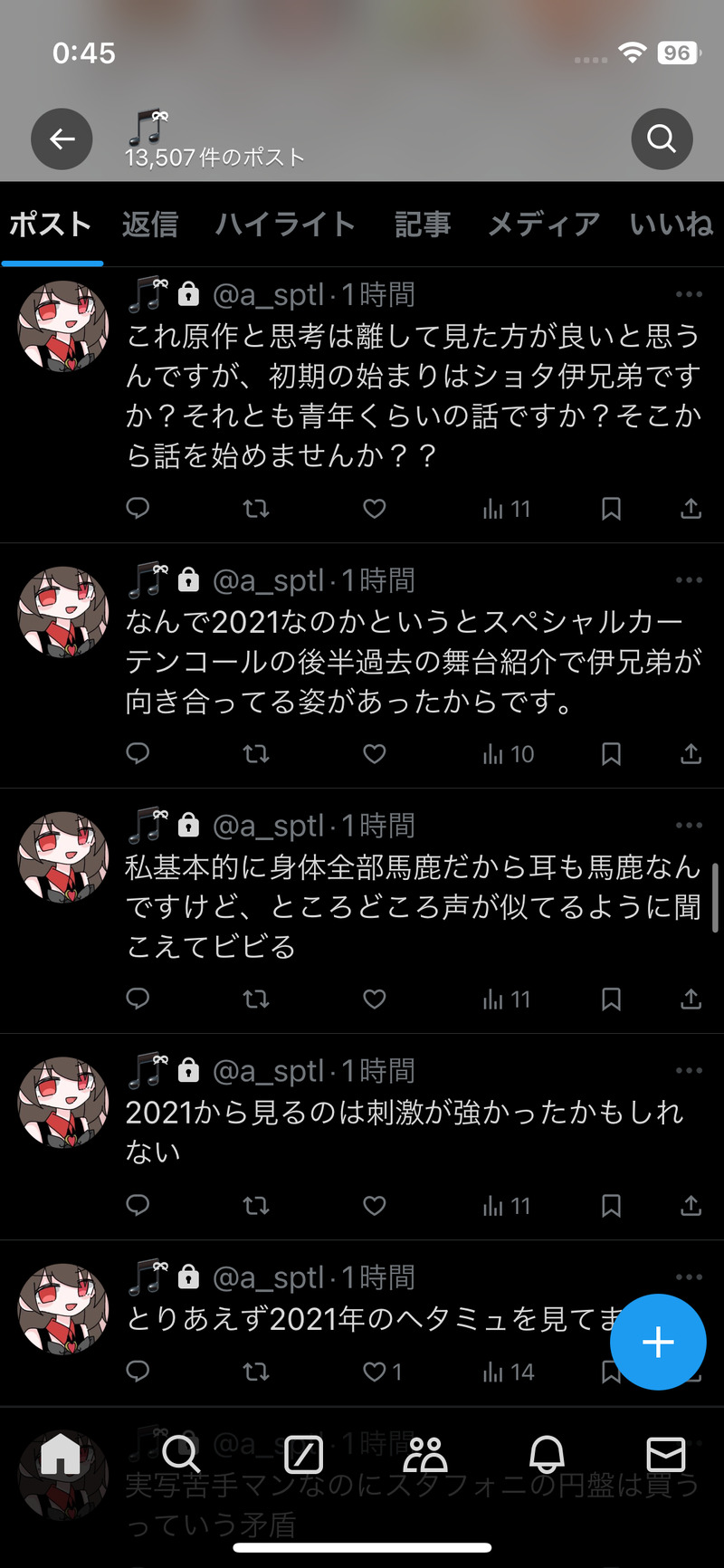724x1568 pixels.
Task: Compose a new post with plus button
Action: point(658,1342)
